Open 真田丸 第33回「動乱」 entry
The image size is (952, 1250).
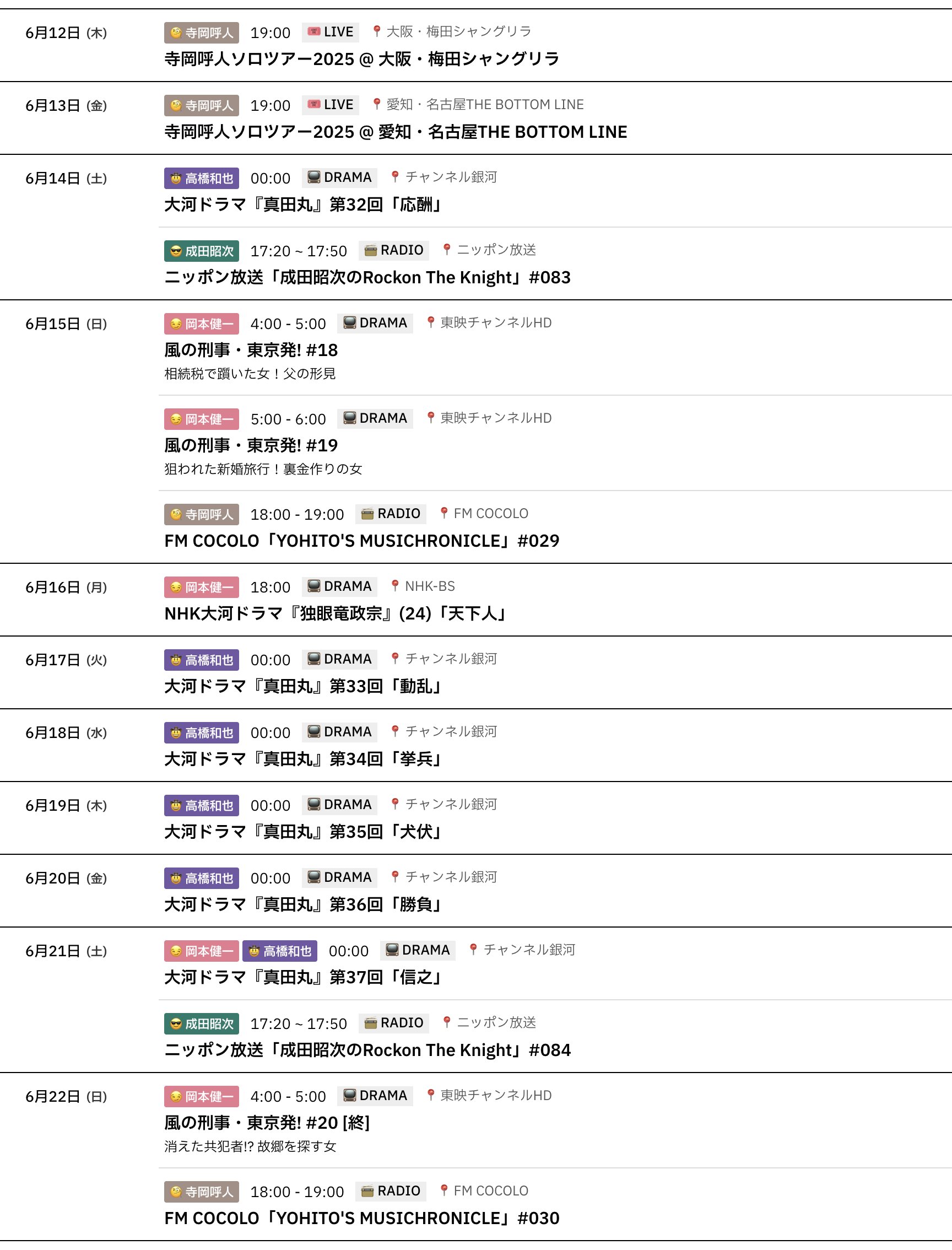tap(302, 686)
